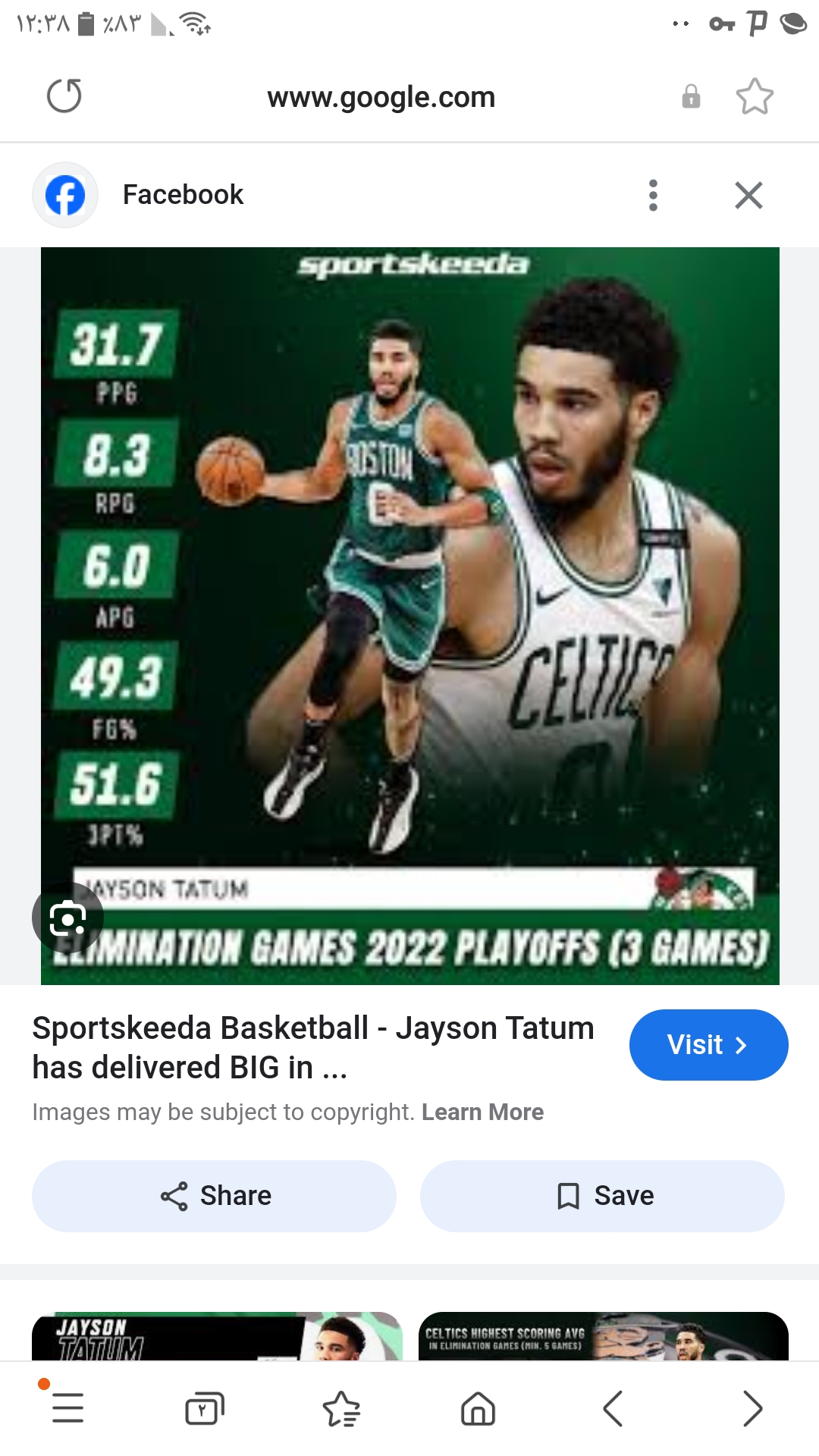The image size is (819, 1456).
Task: Bookmark this page with the star icon
Action: click(x=755, y=96)
